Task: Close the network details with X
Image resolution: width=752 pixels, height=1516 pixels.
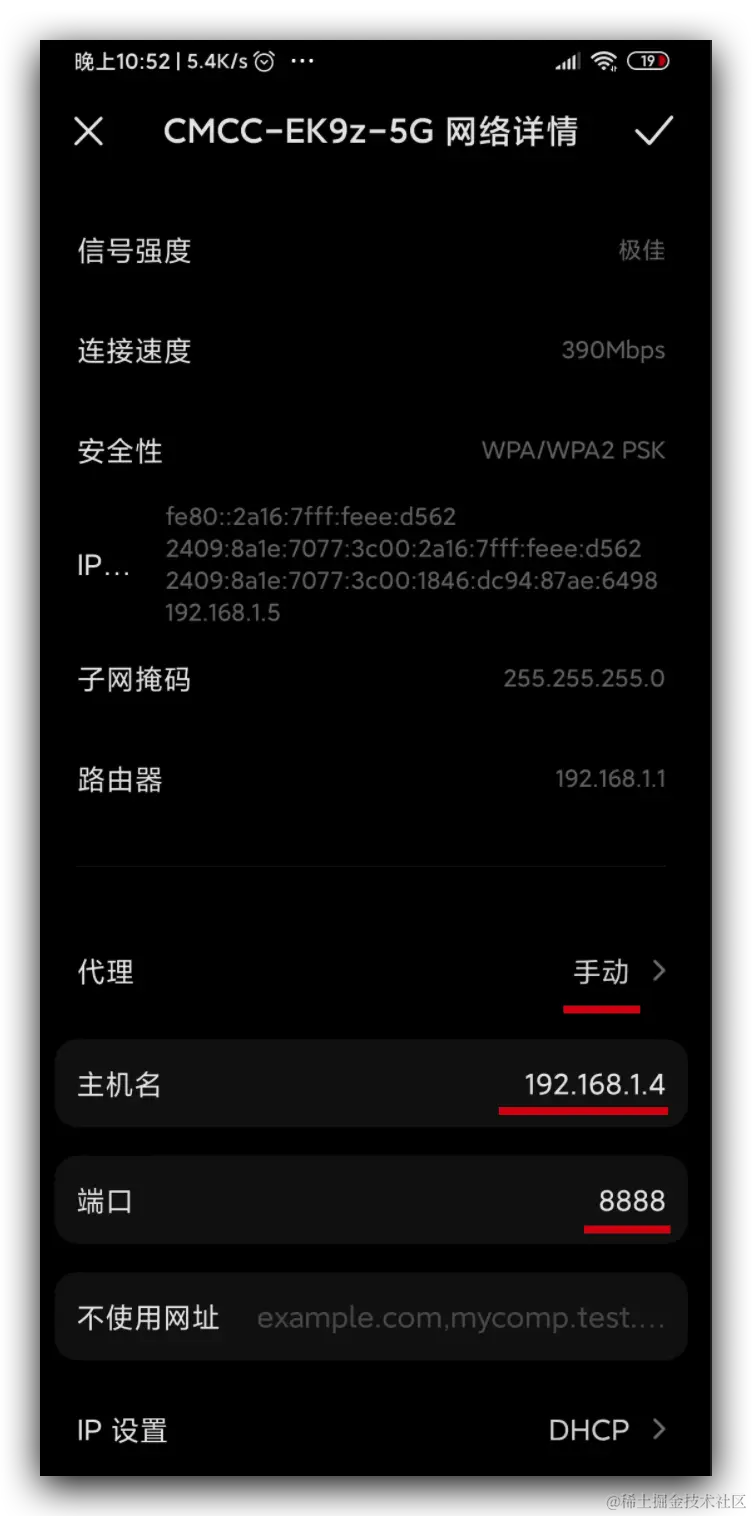Action: (89, 132)
